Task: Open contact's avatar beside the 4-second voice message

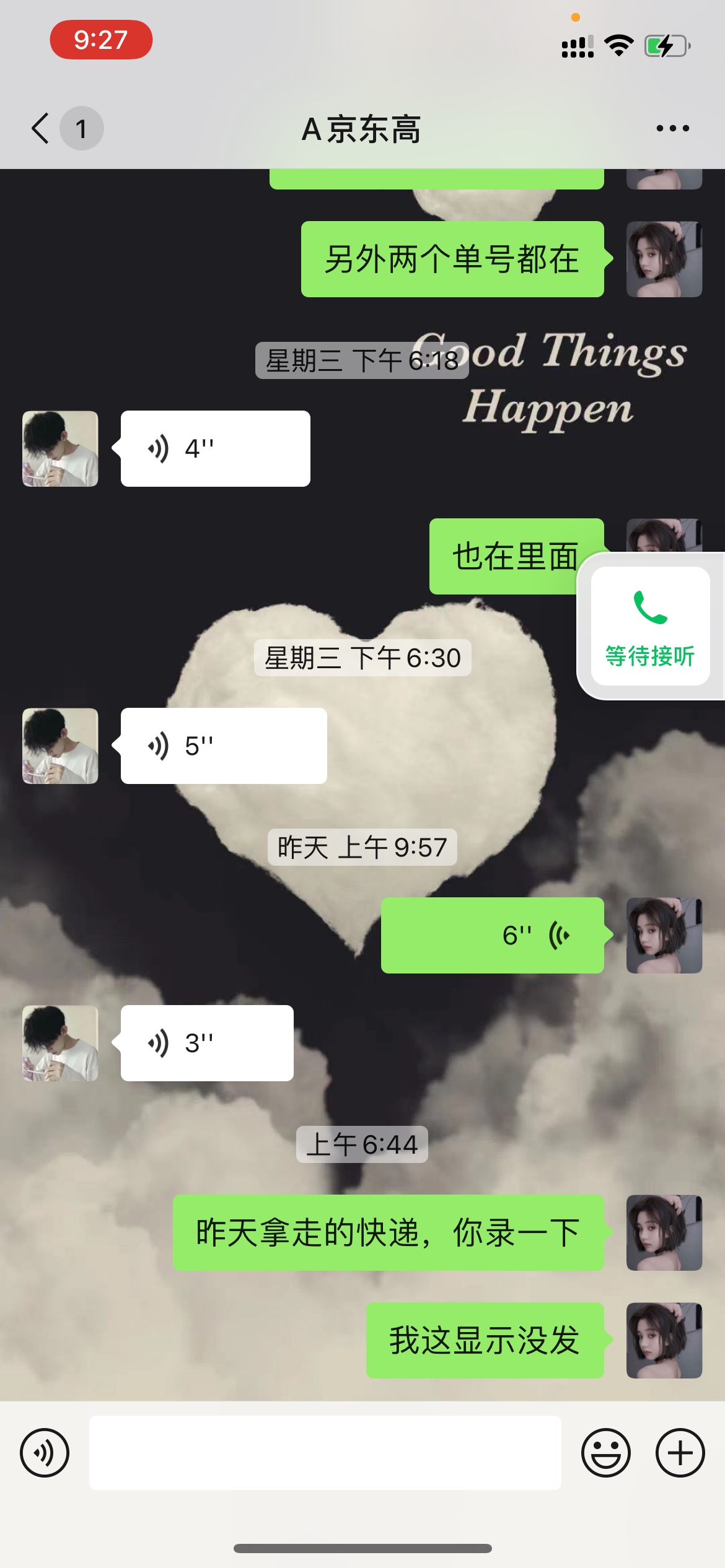Action: 60,448
